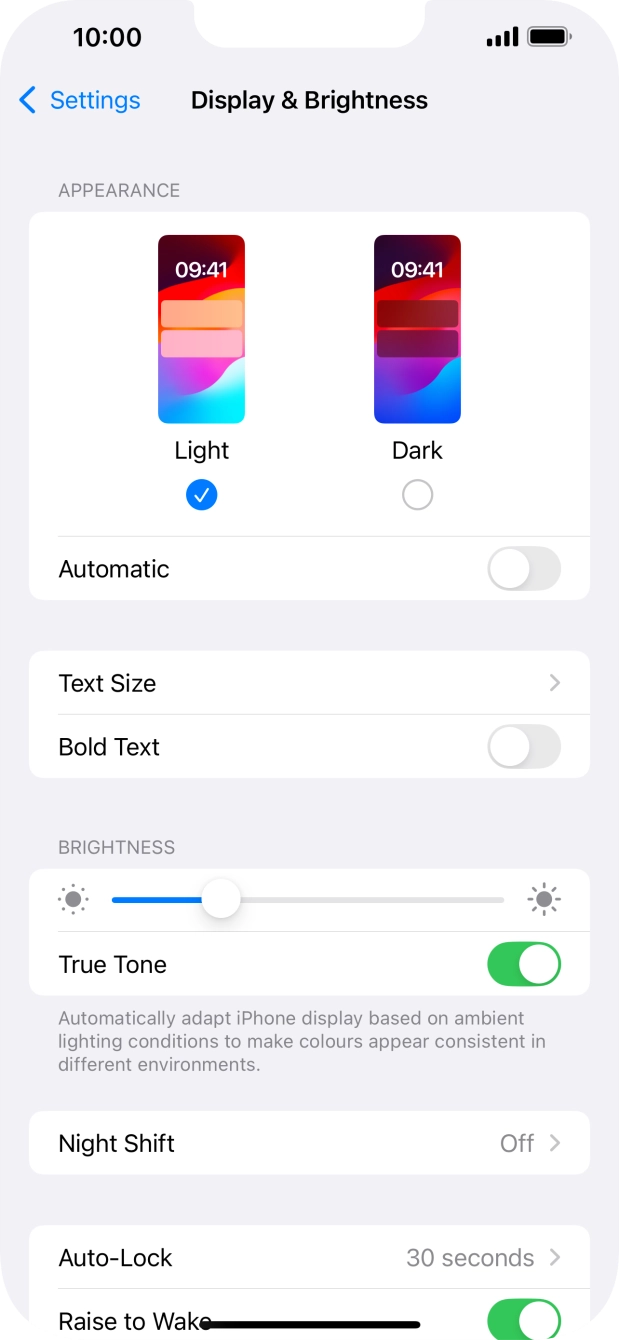Turn off Raise to Wake

pos(523,1318)
